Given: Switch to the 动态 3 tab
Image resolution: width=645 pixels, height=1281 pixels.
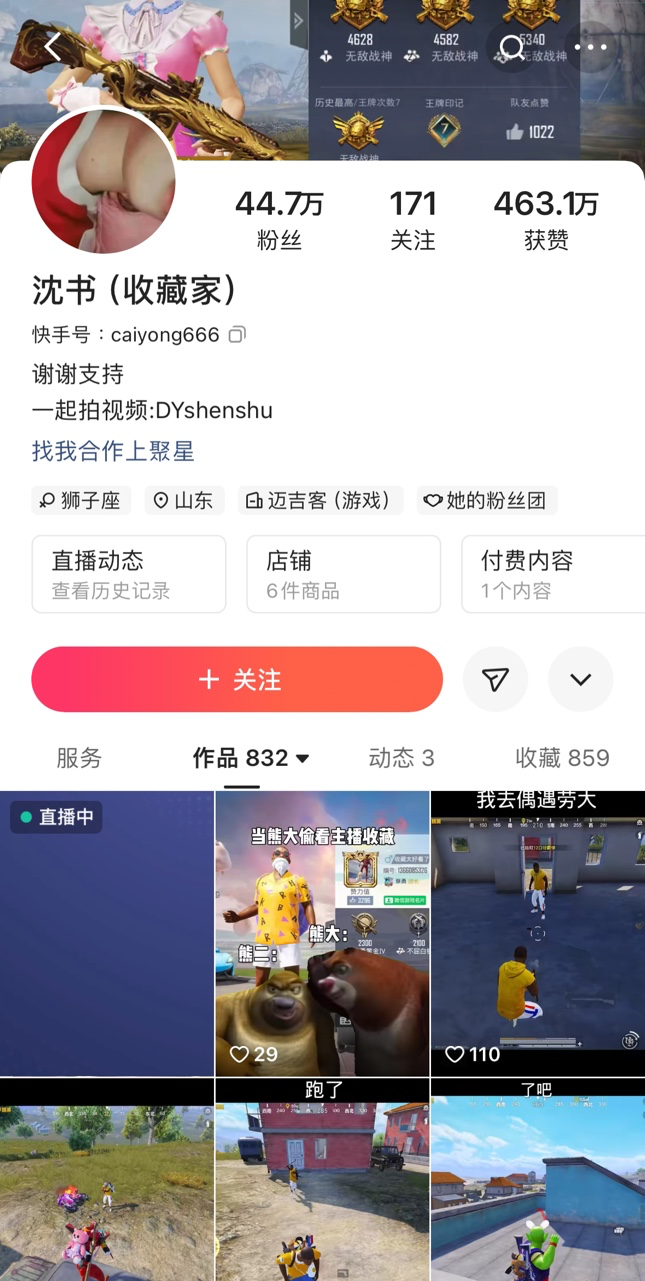Looking at the screenshot, I should click(401, 758).
